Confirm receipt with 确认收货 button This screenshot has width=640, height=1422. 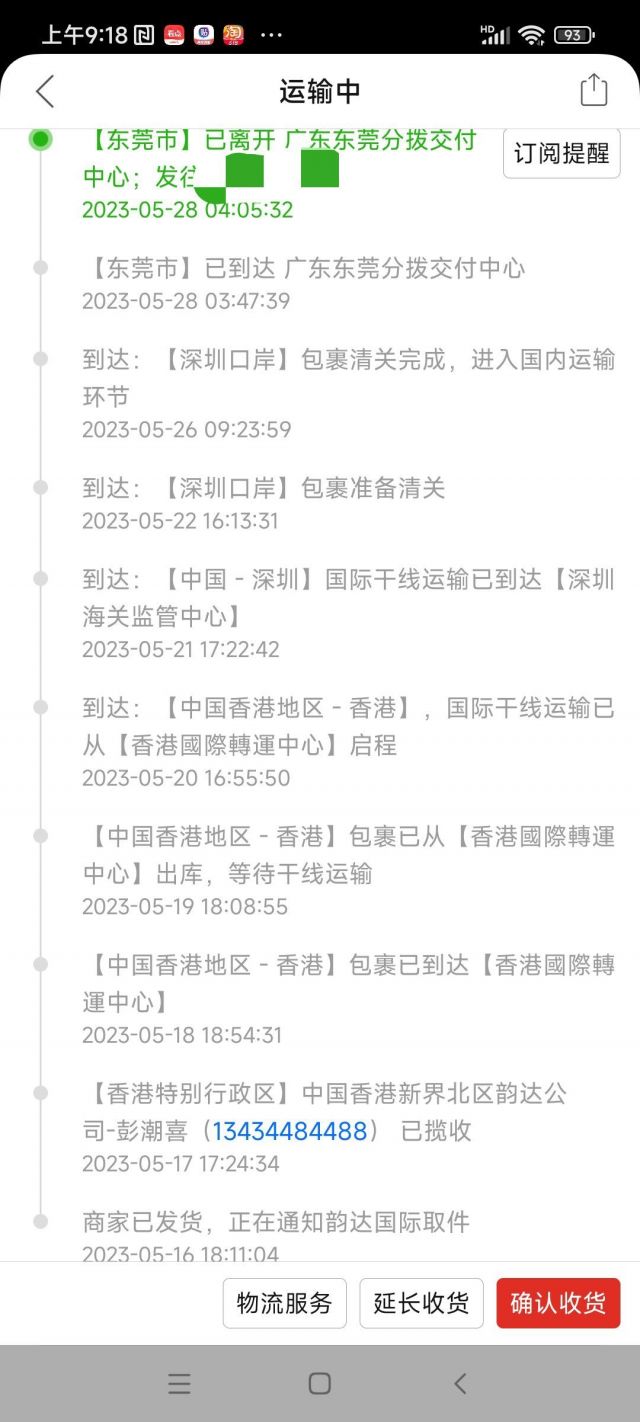pyautogui.click(x=558, y=1303)
